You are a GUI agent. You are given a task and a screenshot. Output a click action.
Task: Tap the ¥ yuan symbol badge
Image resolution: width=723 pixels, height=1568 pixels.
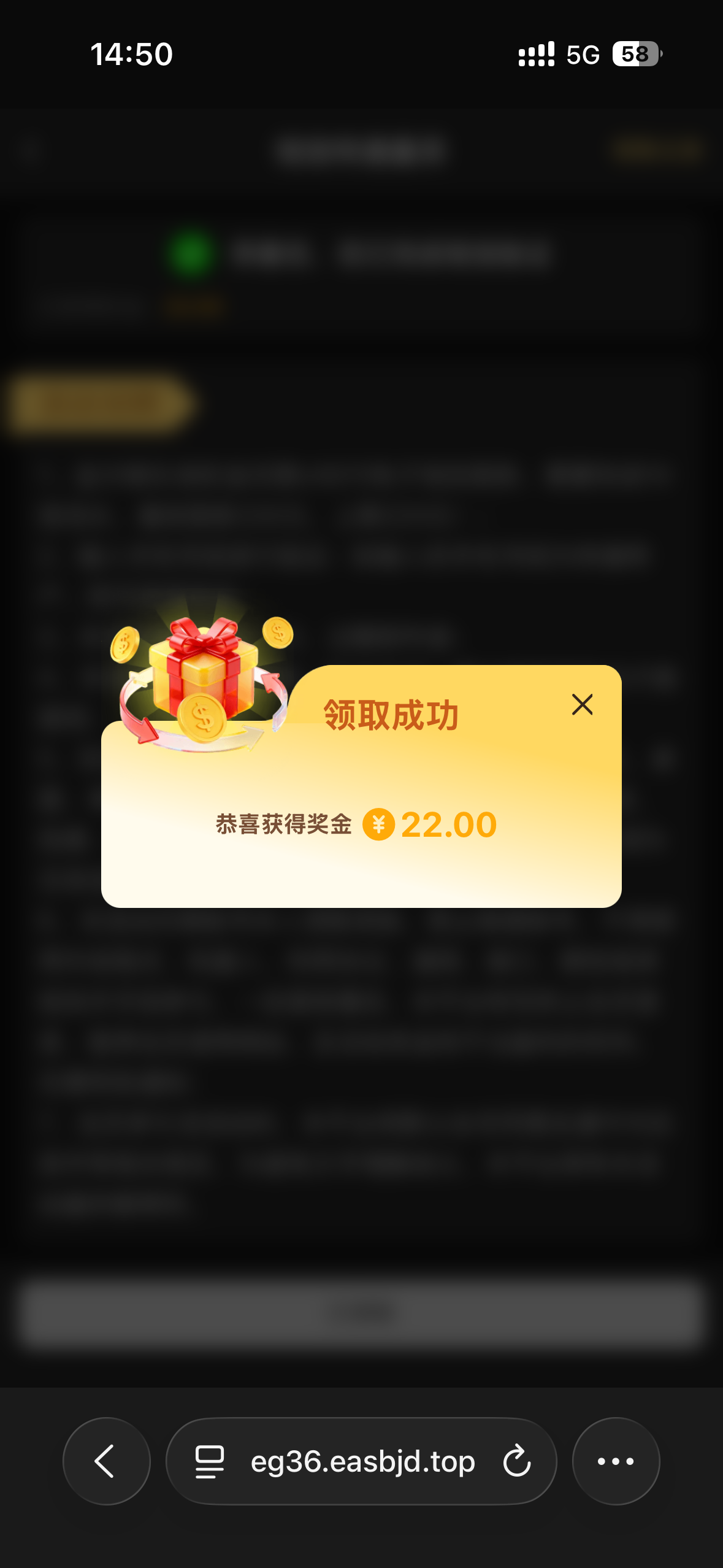[380, 825]
